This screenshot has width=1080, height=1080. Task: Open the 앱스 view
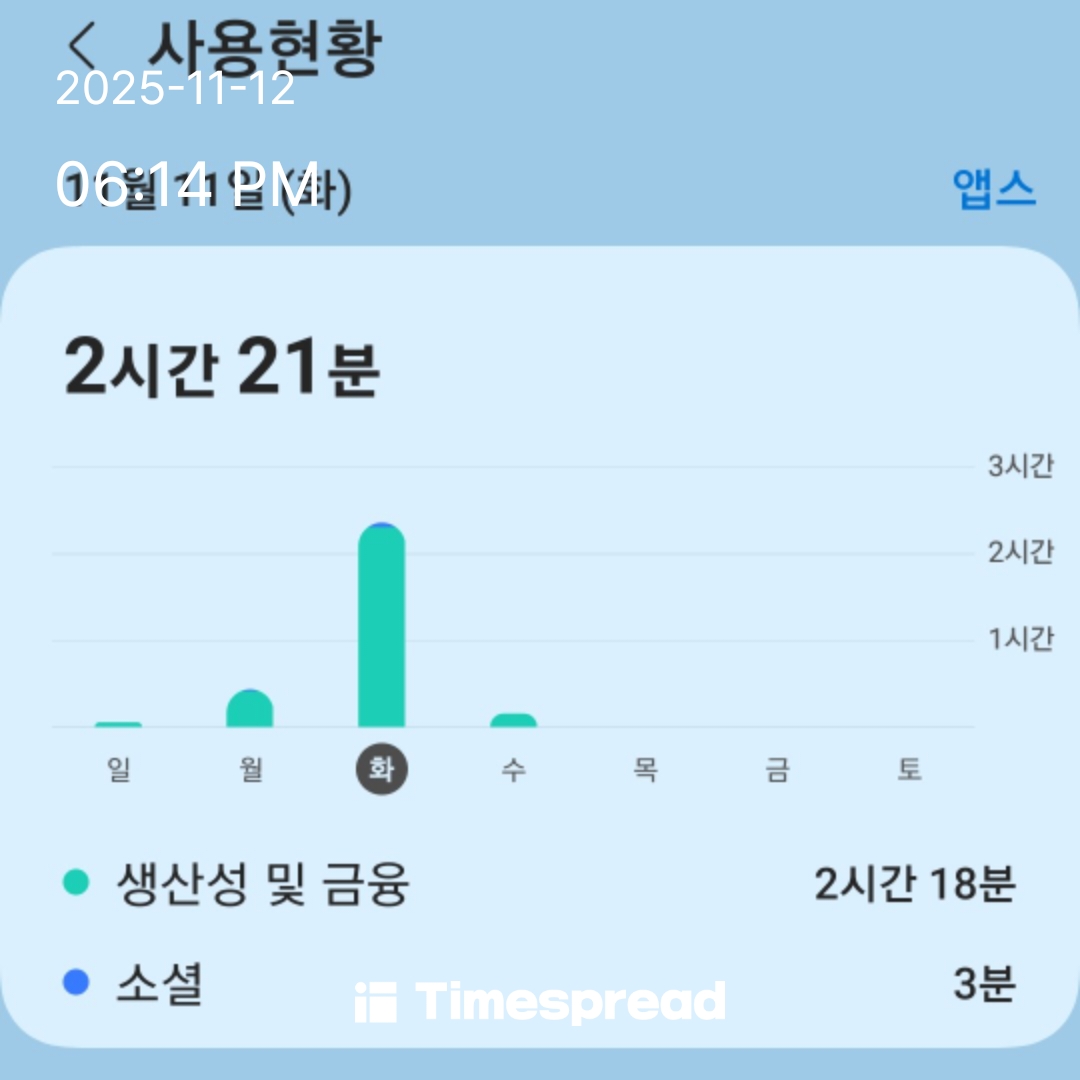click(x=993, y=189)
